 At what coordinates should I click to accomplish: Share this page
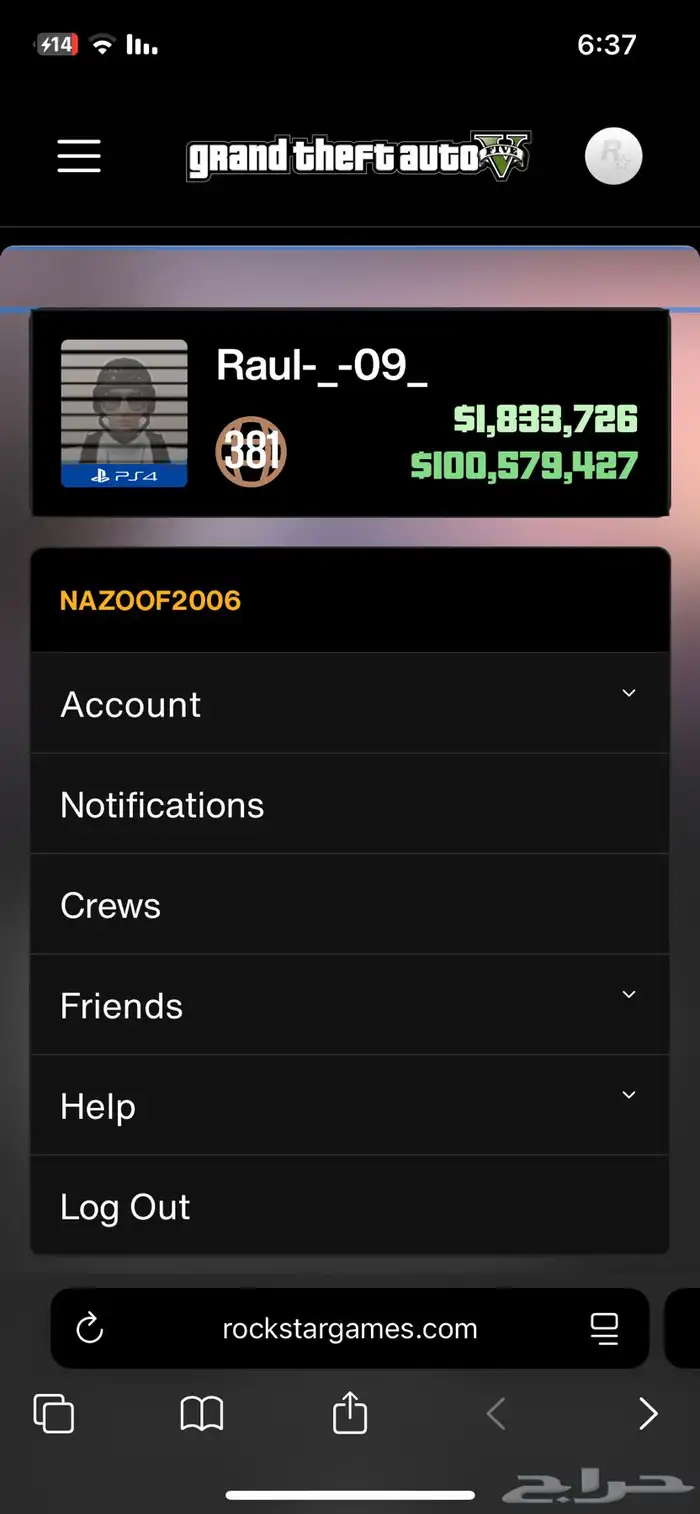349,1414
